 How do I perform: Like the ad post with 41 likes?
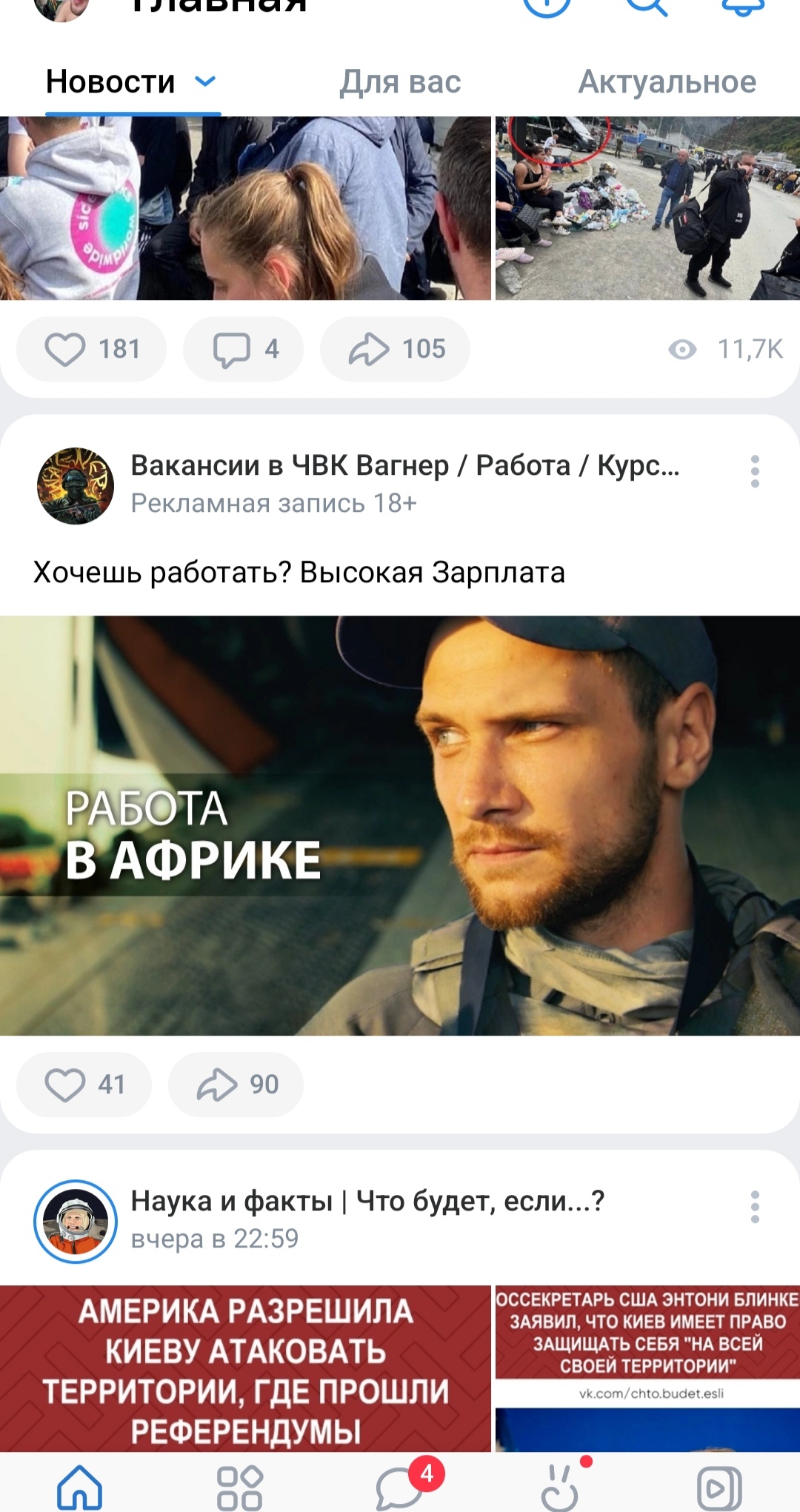click(84, 1085)
